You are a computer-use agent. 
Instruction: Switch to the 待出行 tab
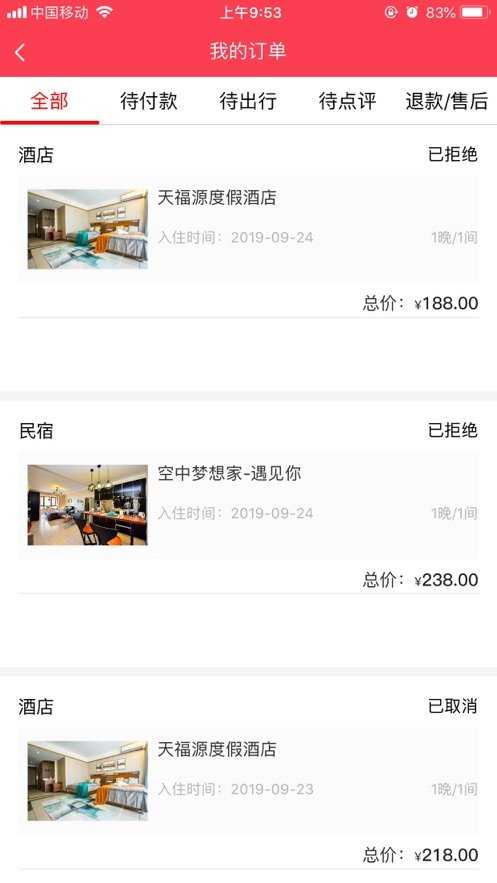pos(248,101)
